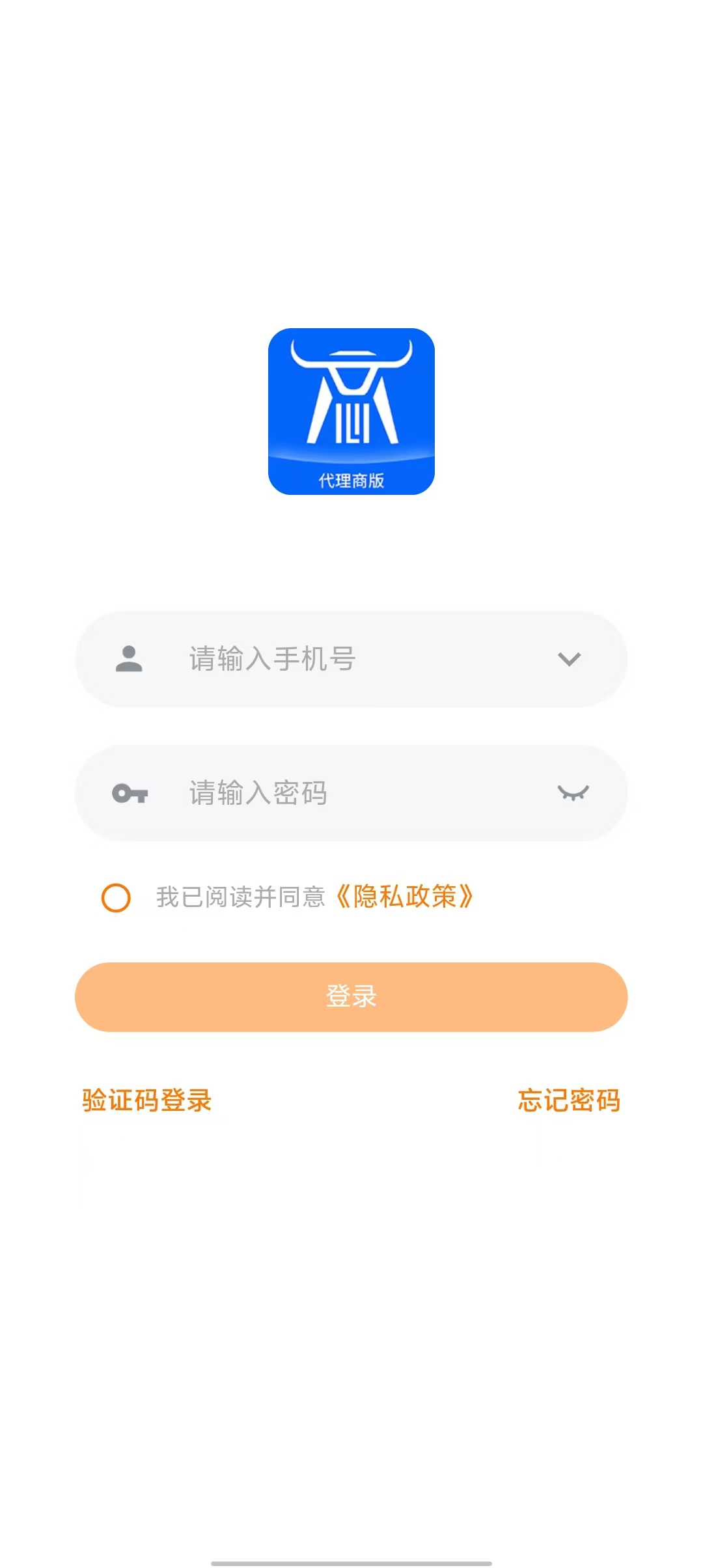
Task: Focus the password input field
Action: (x=351, y=793)
